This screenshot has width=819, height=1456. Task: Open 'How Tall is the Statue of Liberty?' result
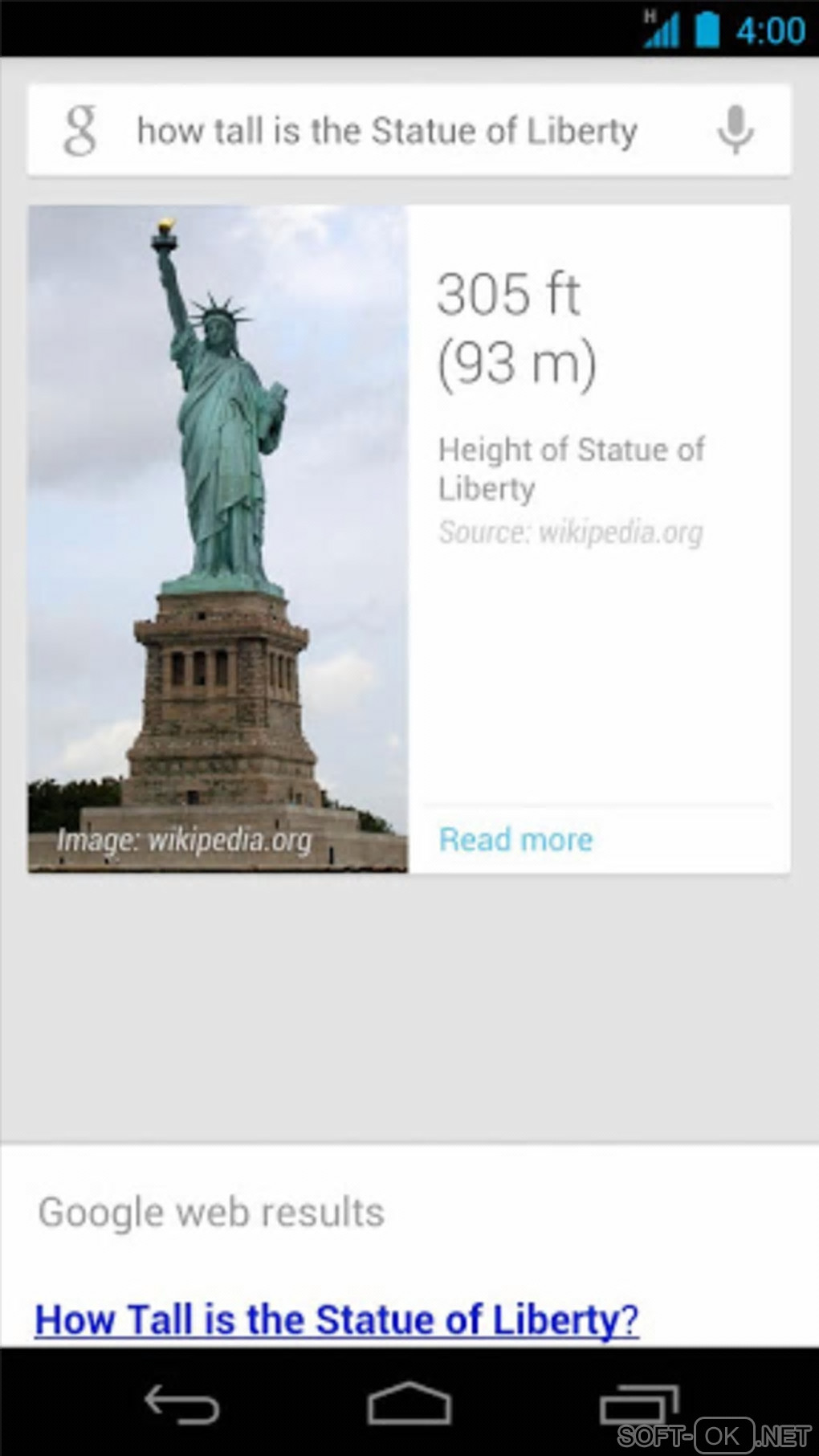(336, 1319)
